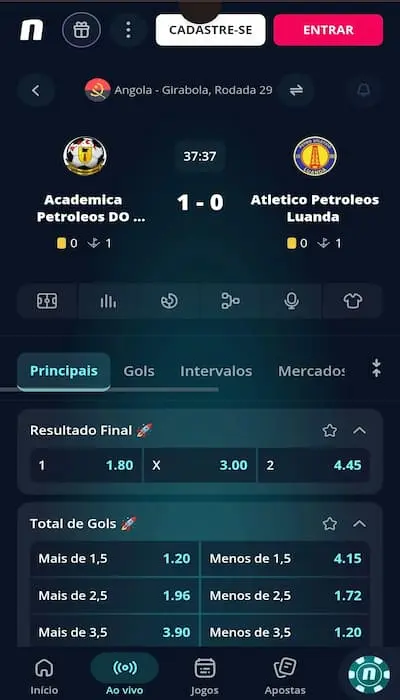Open the statistics bars icon
The image size is (400, 700).
[108, 301]
